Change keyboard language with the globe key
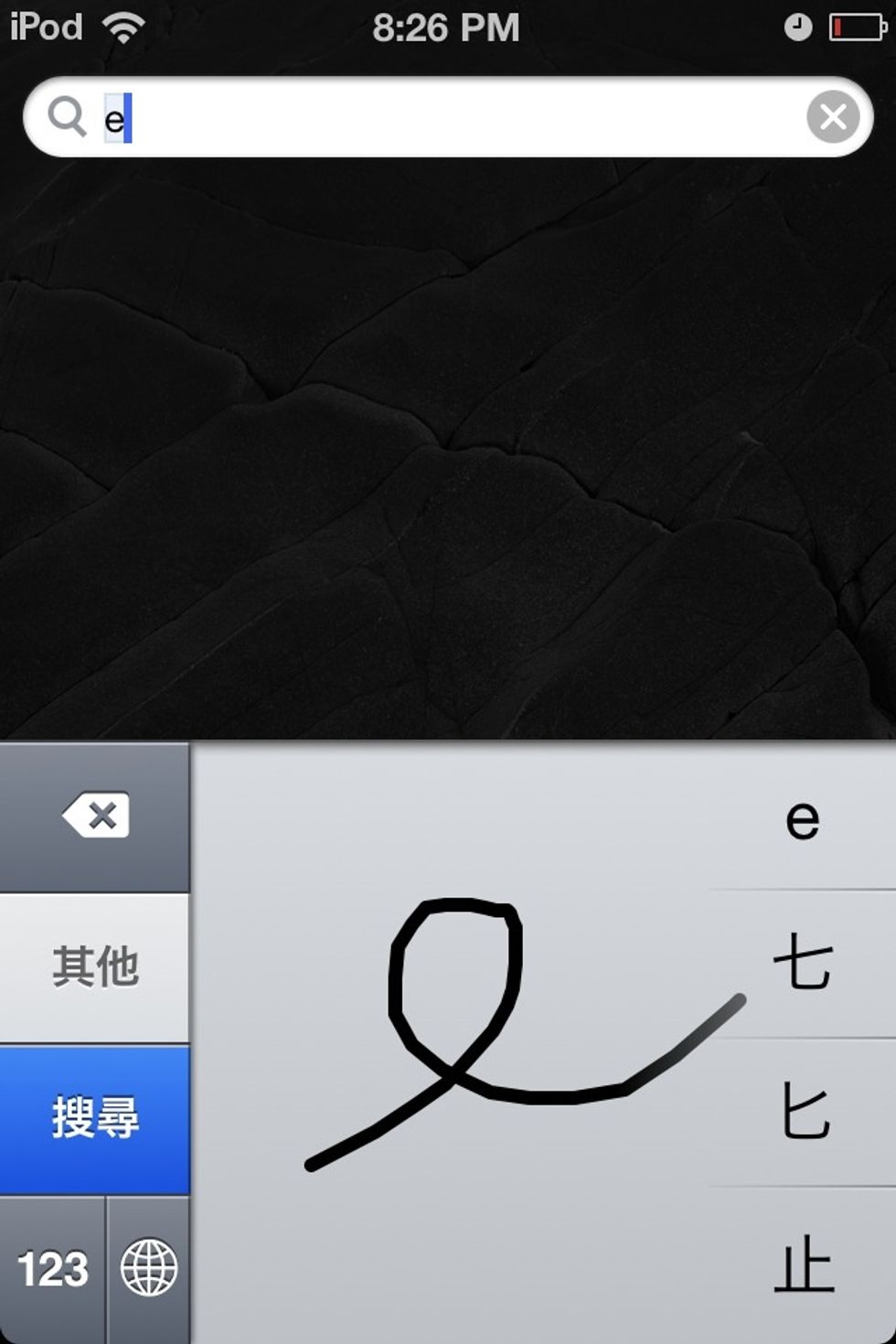Screen dimensions: 896x1344 (149, 1269)
